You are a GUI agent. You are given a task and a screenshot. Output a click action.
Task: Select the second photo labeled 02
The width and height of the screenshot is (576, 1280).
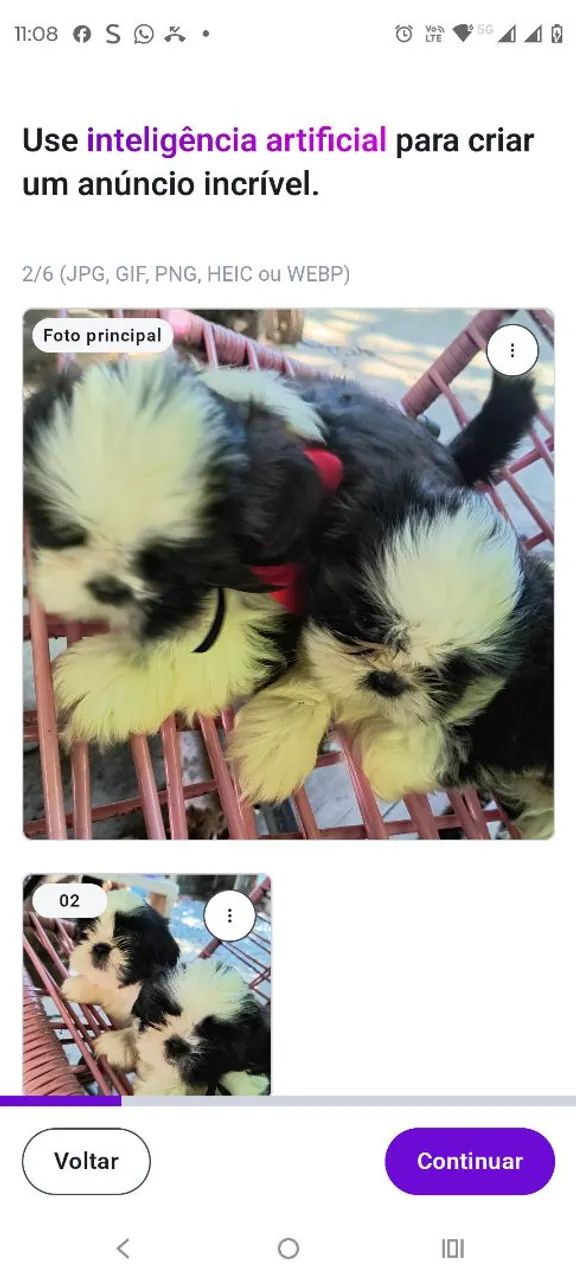(147, 985)
